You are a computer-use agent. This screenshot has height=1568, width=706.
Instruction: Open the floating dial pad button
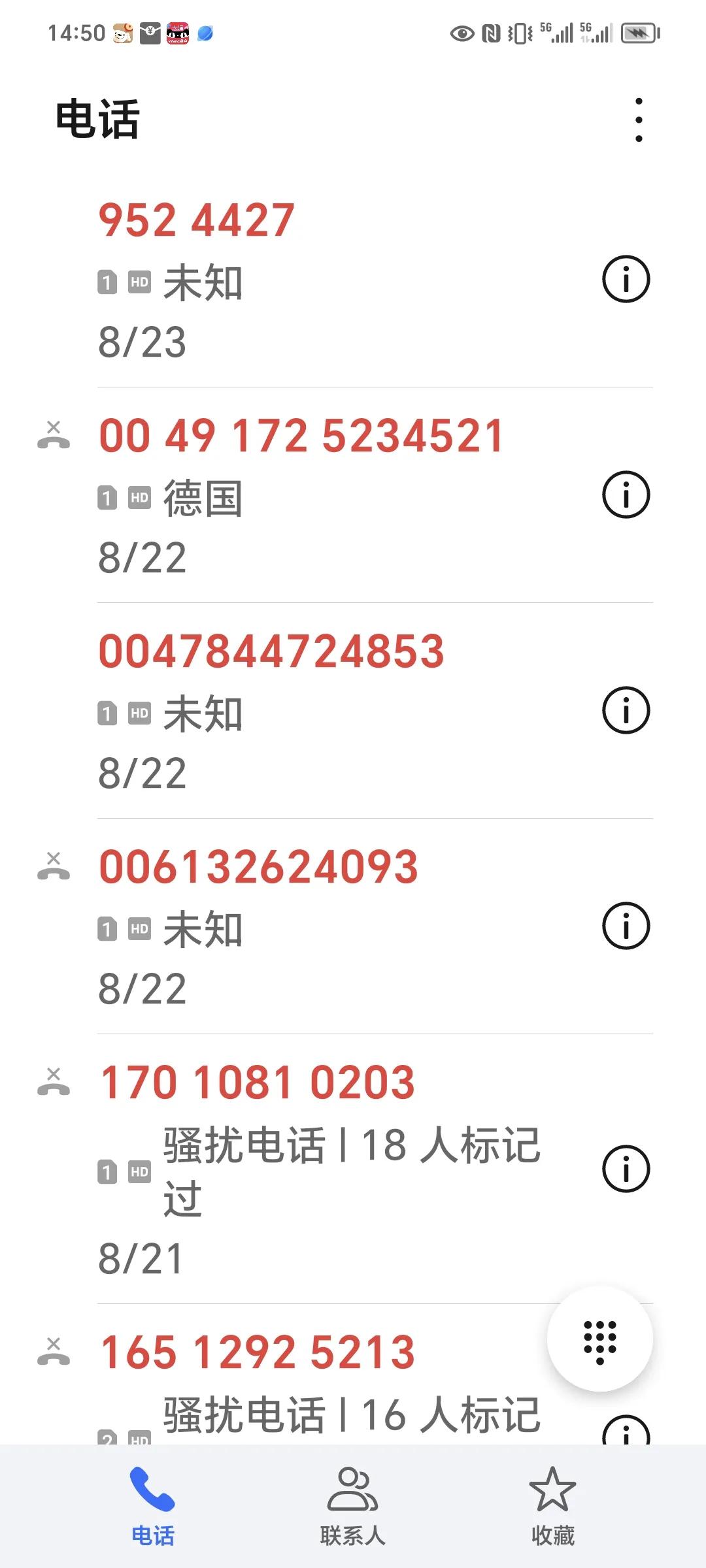pyautogui.click(x=600, y=1338)
